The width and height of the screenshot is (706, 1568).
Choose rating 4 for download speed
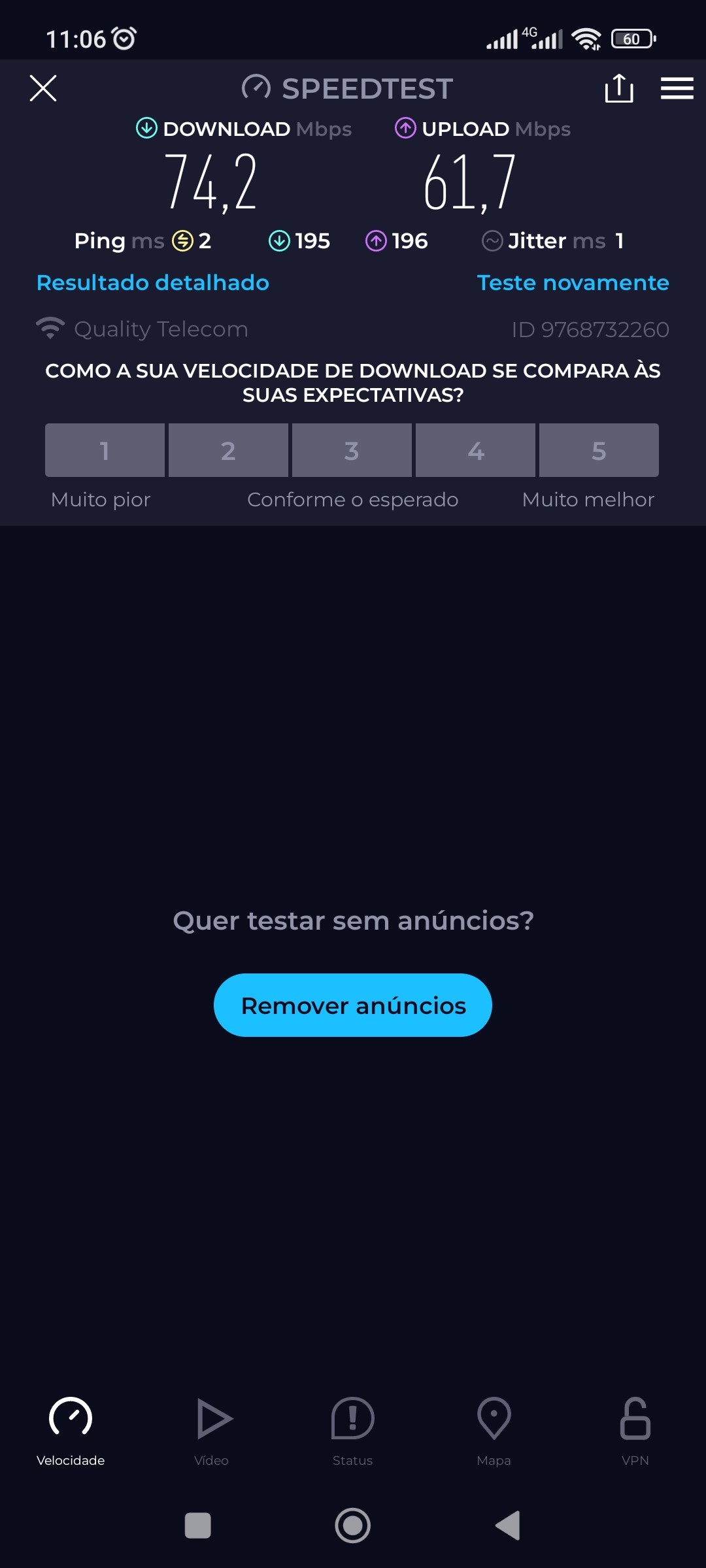click(x=475, y=450)
